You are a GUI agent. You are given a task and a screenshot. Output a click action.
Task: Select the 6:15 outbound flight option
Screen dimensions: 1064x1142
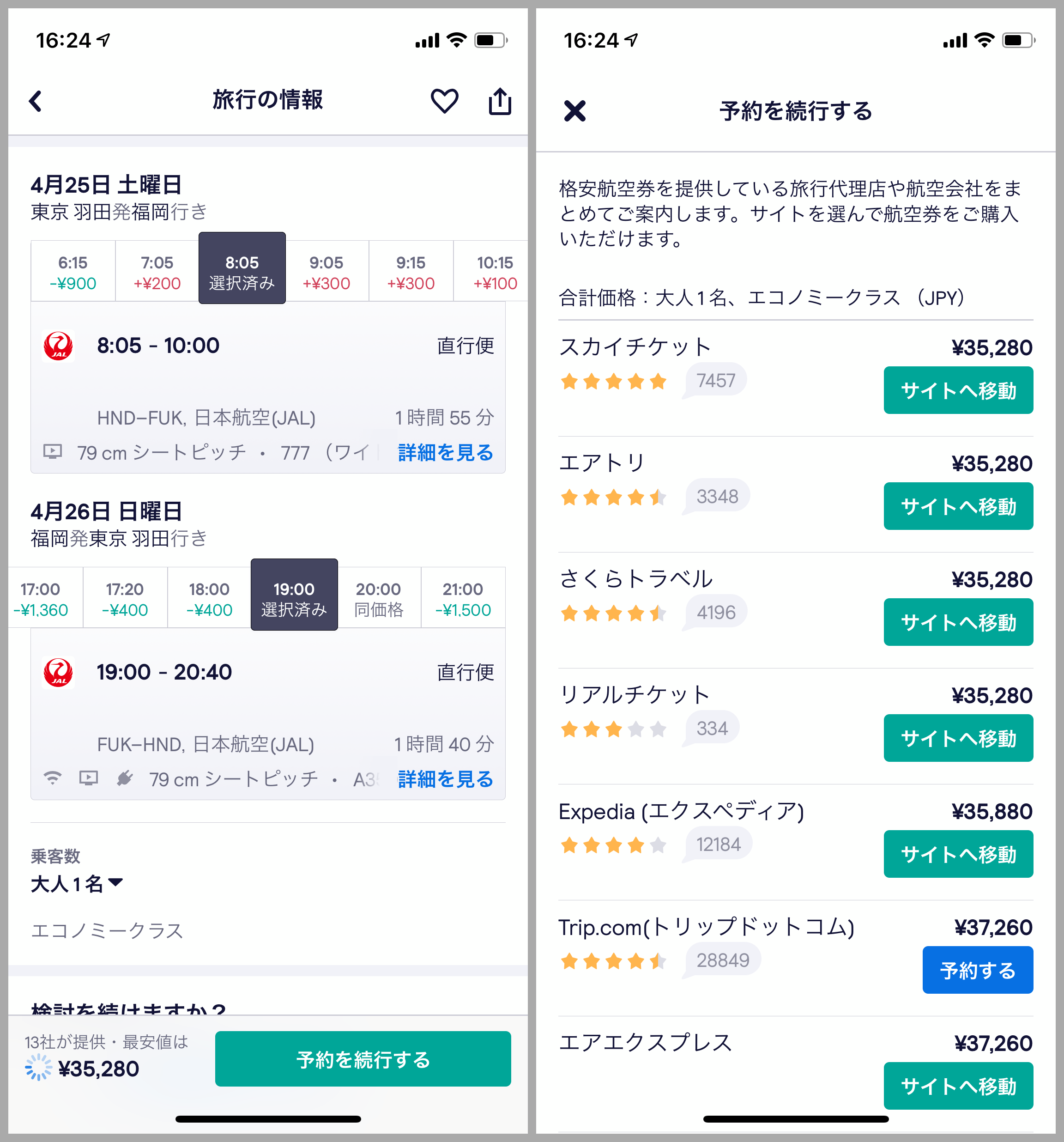pyautogui.click(x=73, y=272)
